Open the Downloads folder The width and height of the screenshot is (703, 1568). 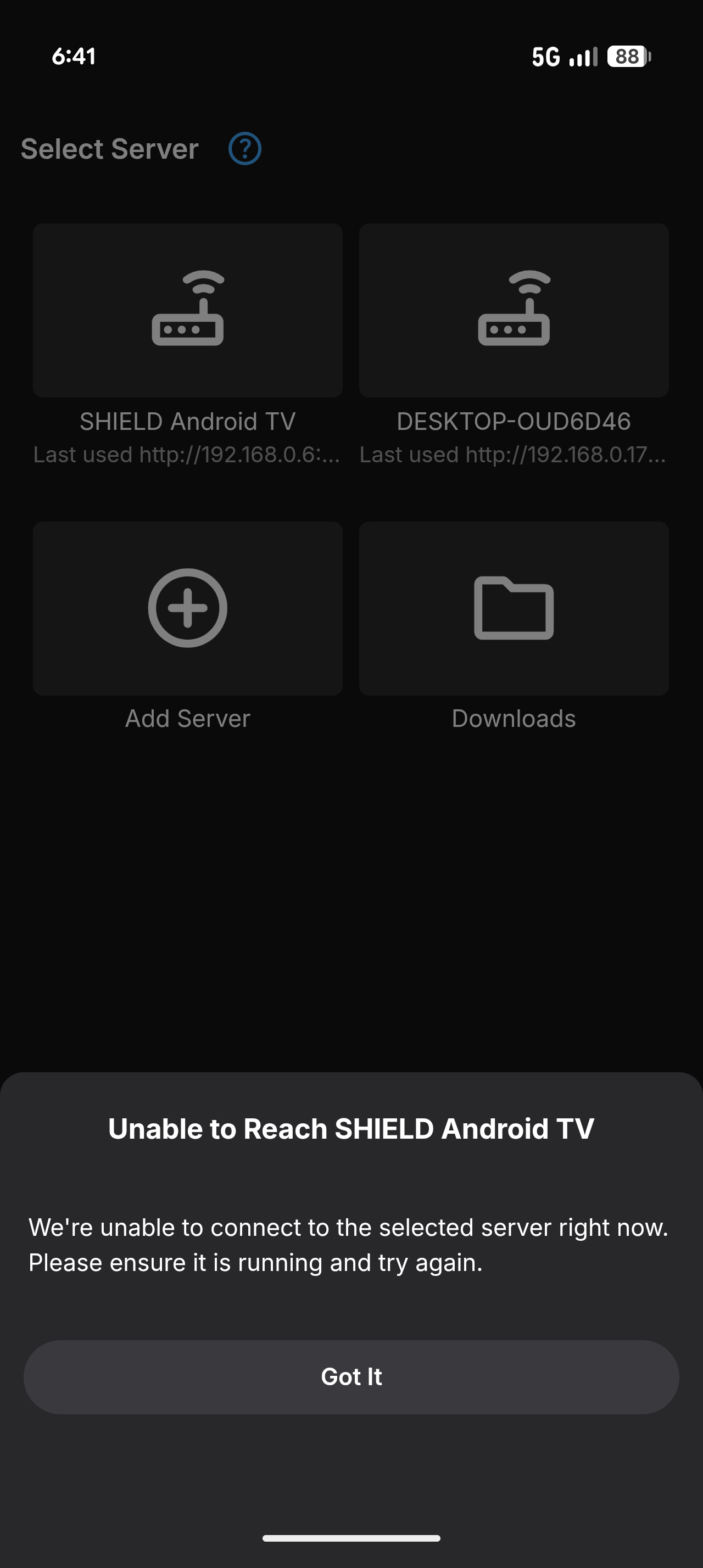pyautogui.click(x=513, y=608)
